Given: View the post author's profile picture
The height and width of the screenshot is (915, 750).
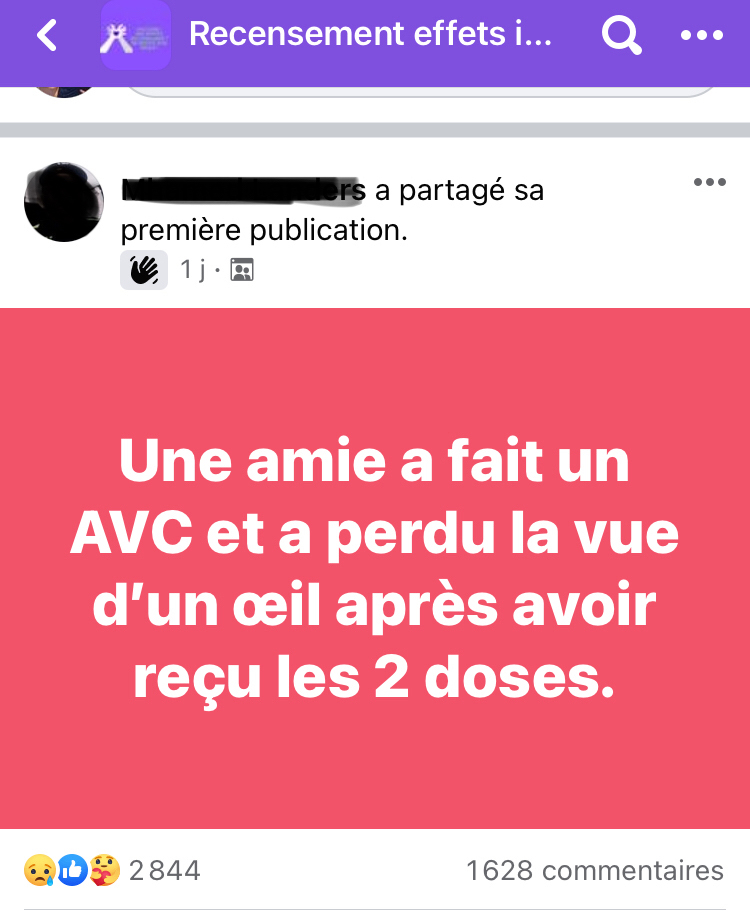Looking at the screenshot, I should click(63, 201).
